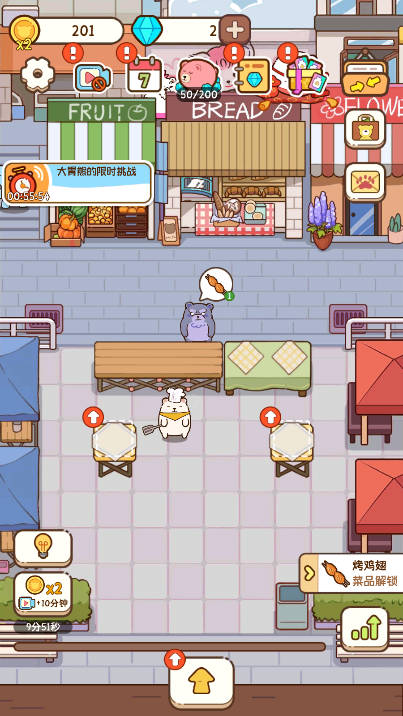Image resolution: width=403 pixels, height=716 pixels.
Task: Open the settings gear
Action: tap(37, 74)
